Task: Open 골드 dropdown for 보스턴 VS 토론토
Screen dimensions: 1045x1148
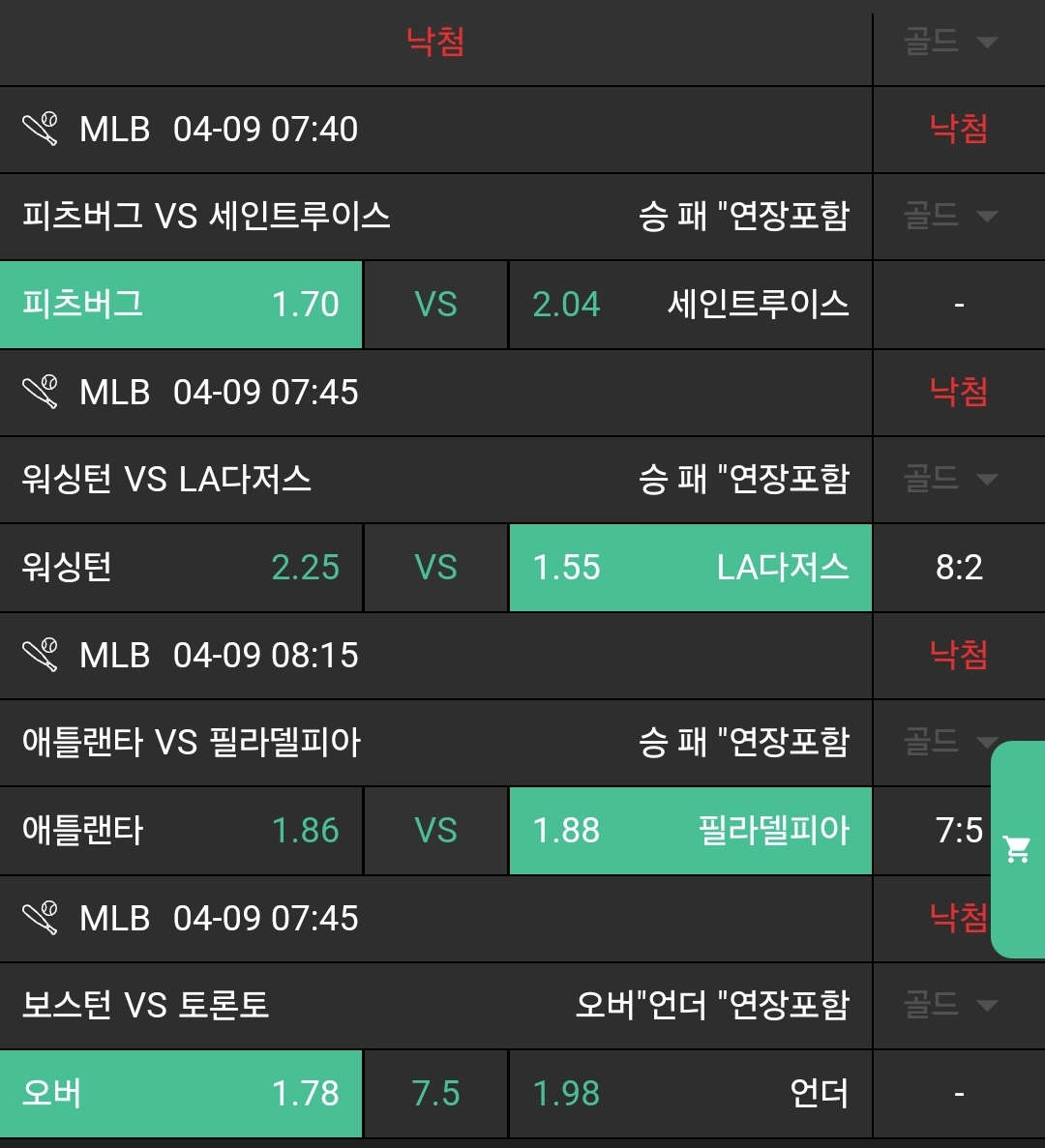Action: point(949,1005)
